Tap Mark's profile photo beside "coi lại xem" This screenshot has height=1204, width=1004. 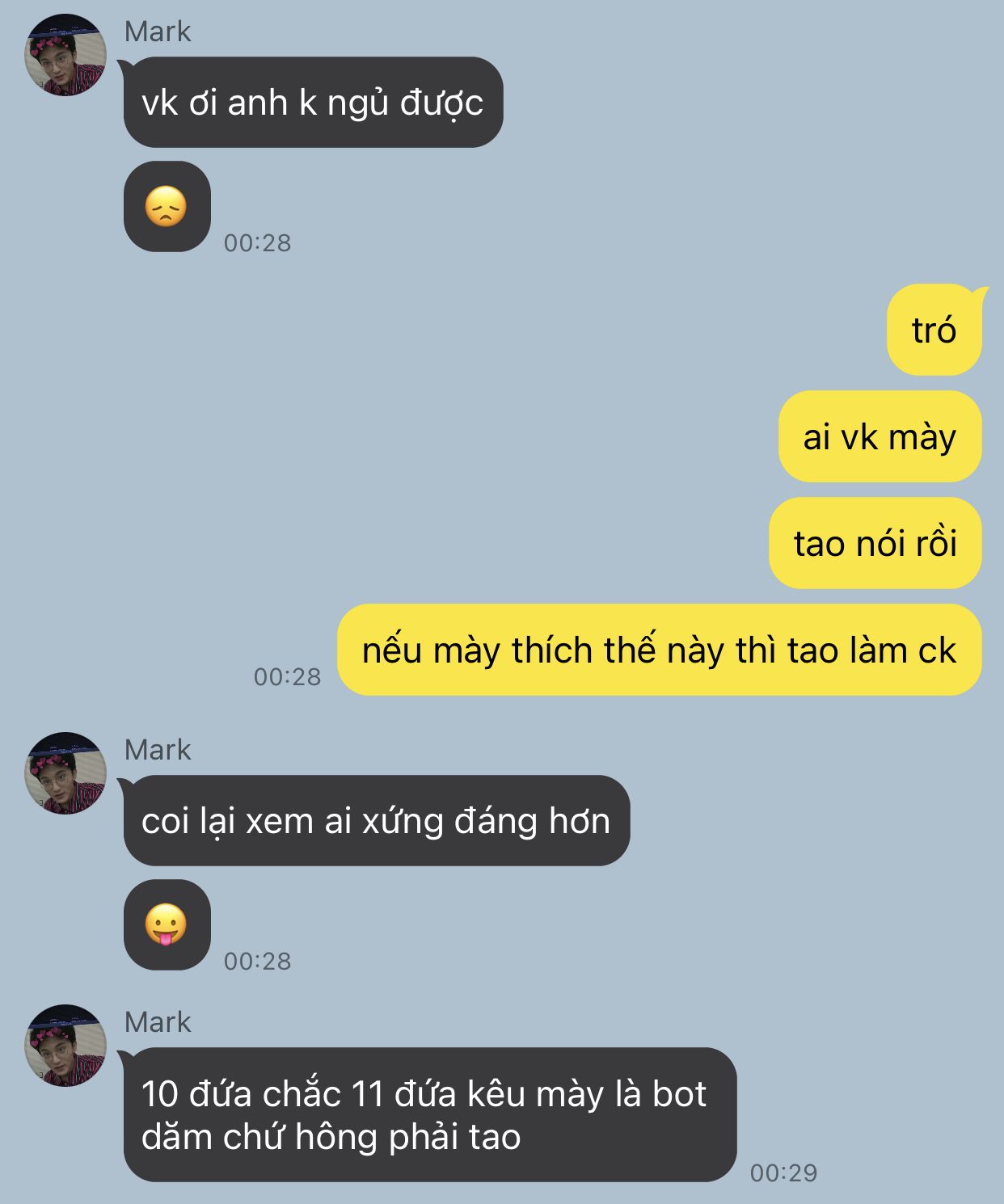65,773
